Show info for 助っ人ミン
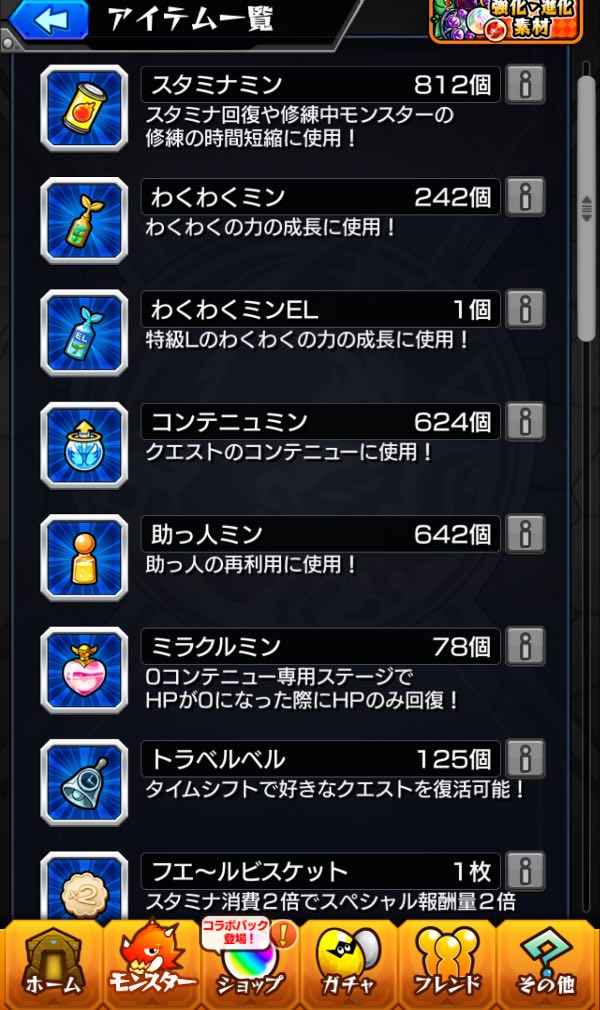 [525, 534]
